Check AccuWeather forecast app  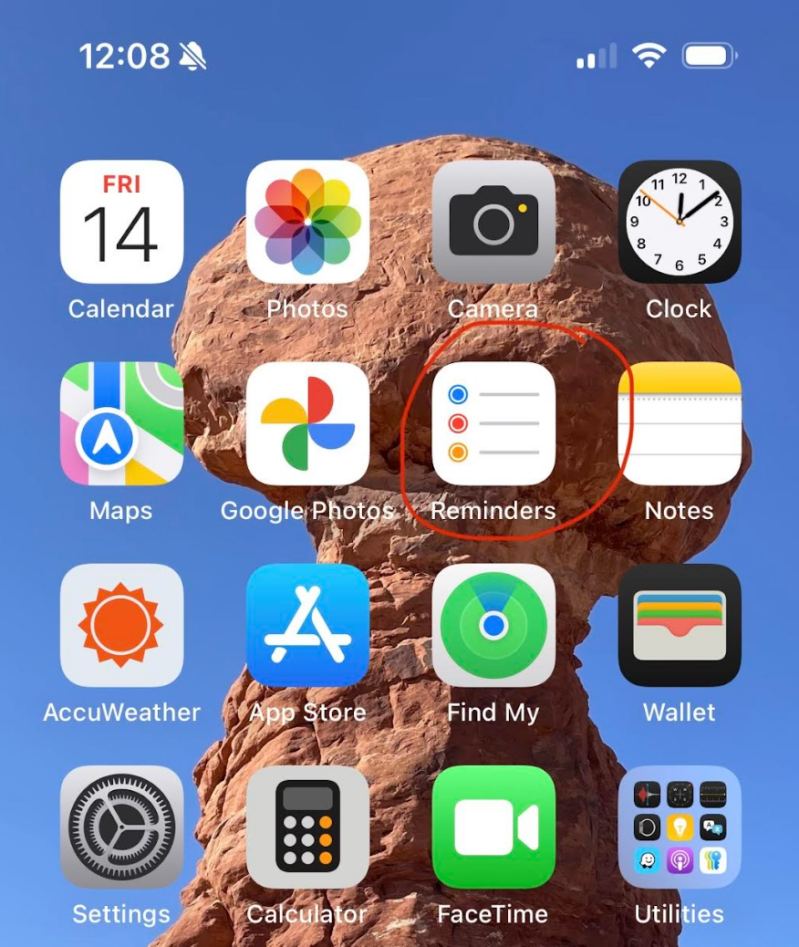(x=122, y=625)
